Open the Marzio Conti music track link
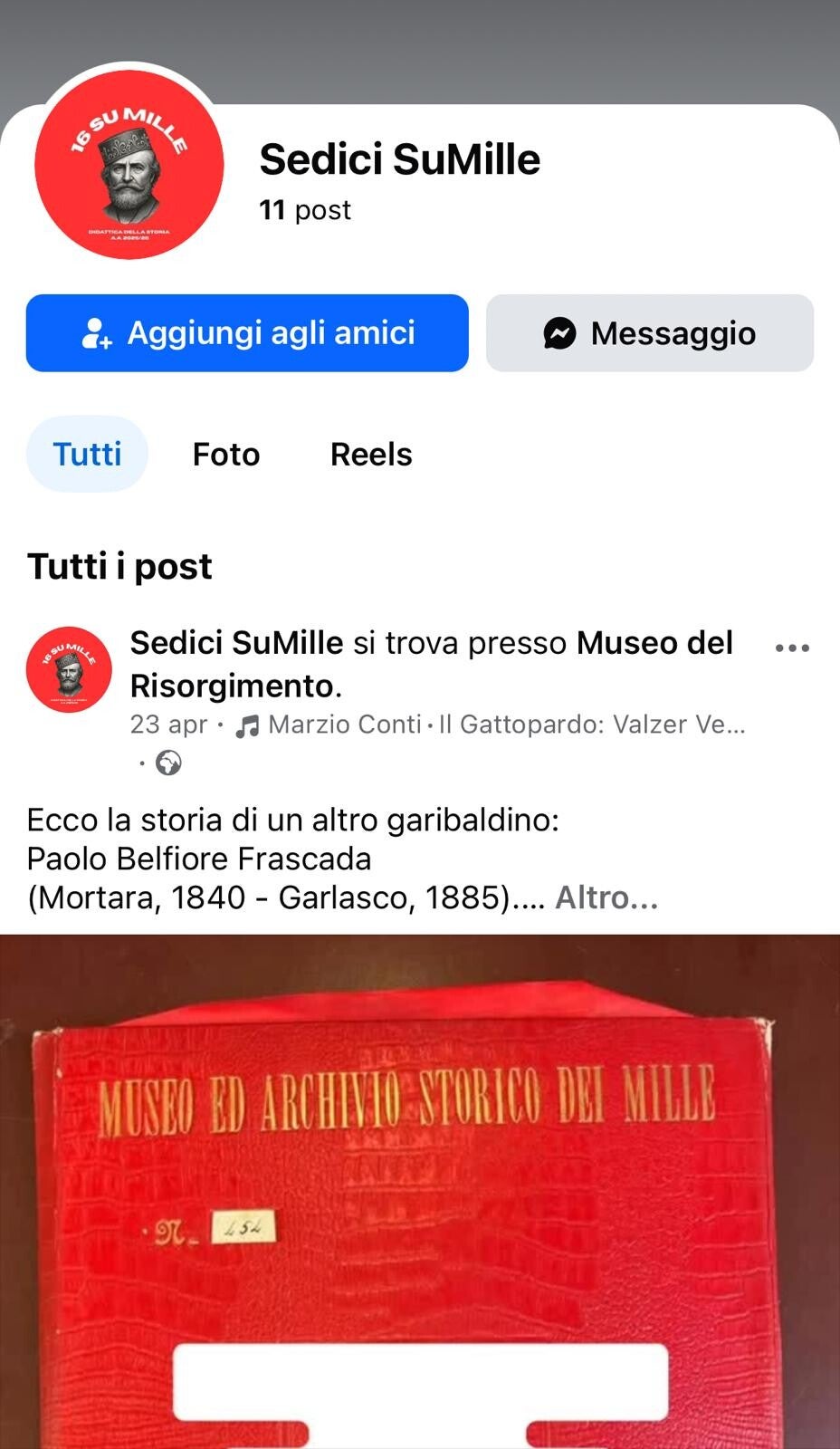 (x=490, y=724)
